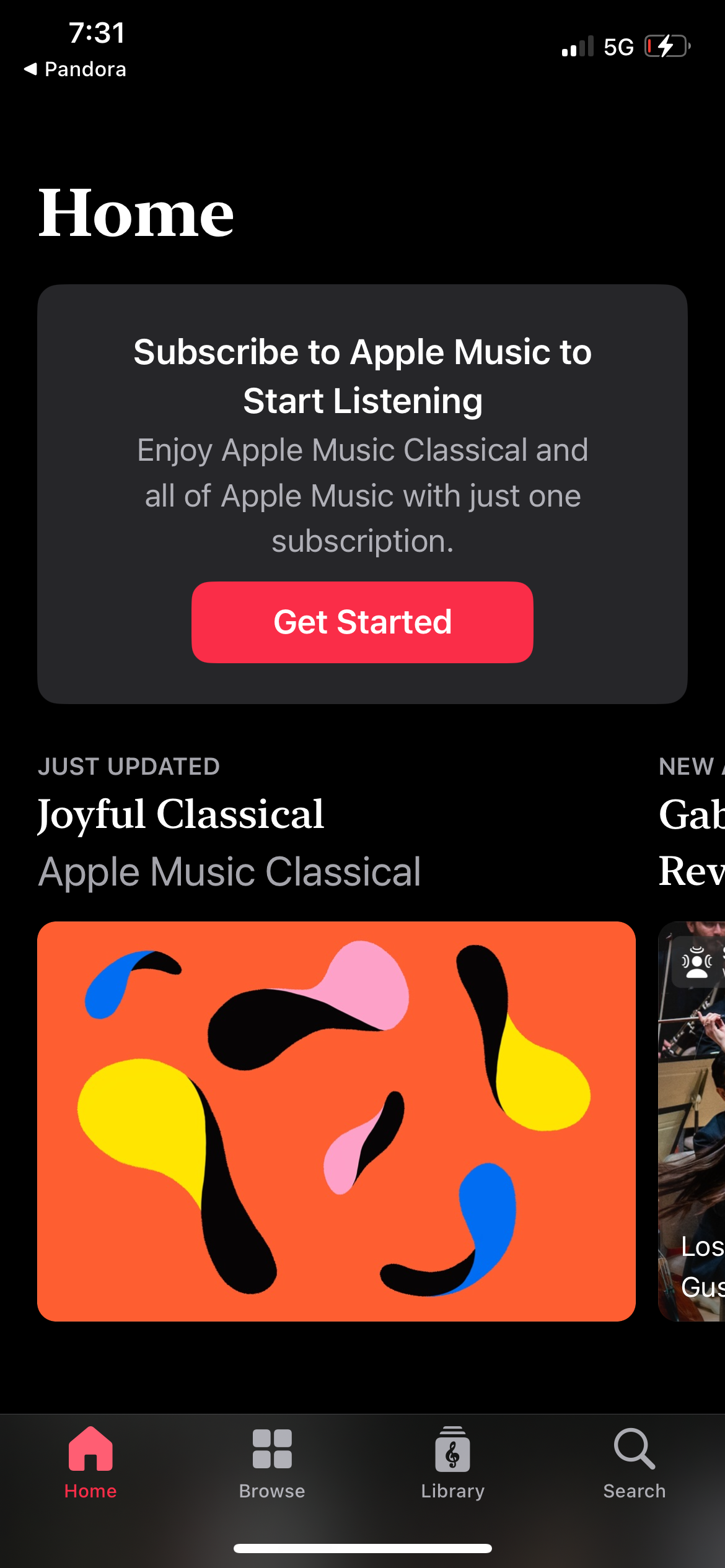Screen dimensions: 725x1568
Task: Select the Browse grid icon
Action: pyautogui.click(x=271, y=1449)
